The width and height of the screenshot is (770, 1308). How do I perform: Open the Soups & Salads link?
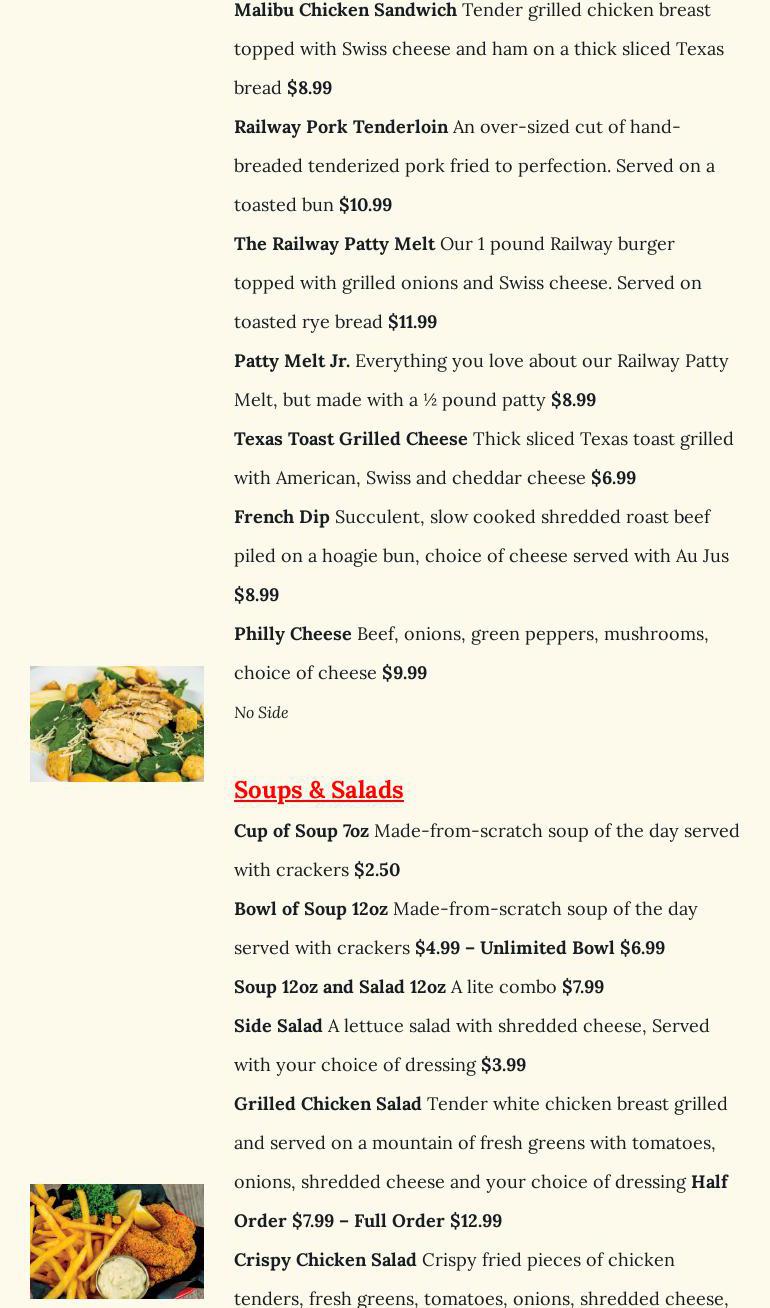318,790
